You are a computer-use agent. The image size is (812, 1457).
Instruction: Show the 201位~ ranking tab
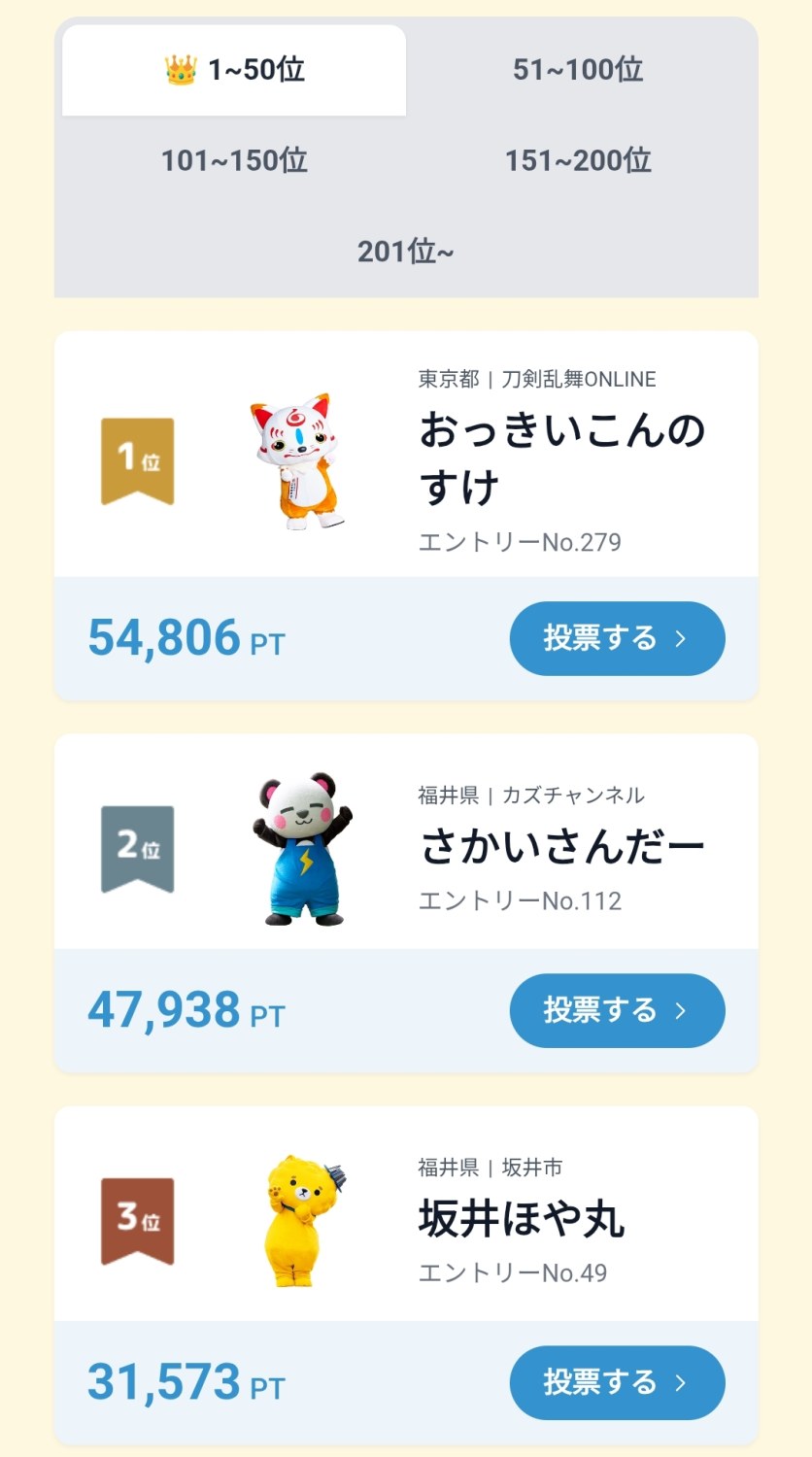[405, 252]
